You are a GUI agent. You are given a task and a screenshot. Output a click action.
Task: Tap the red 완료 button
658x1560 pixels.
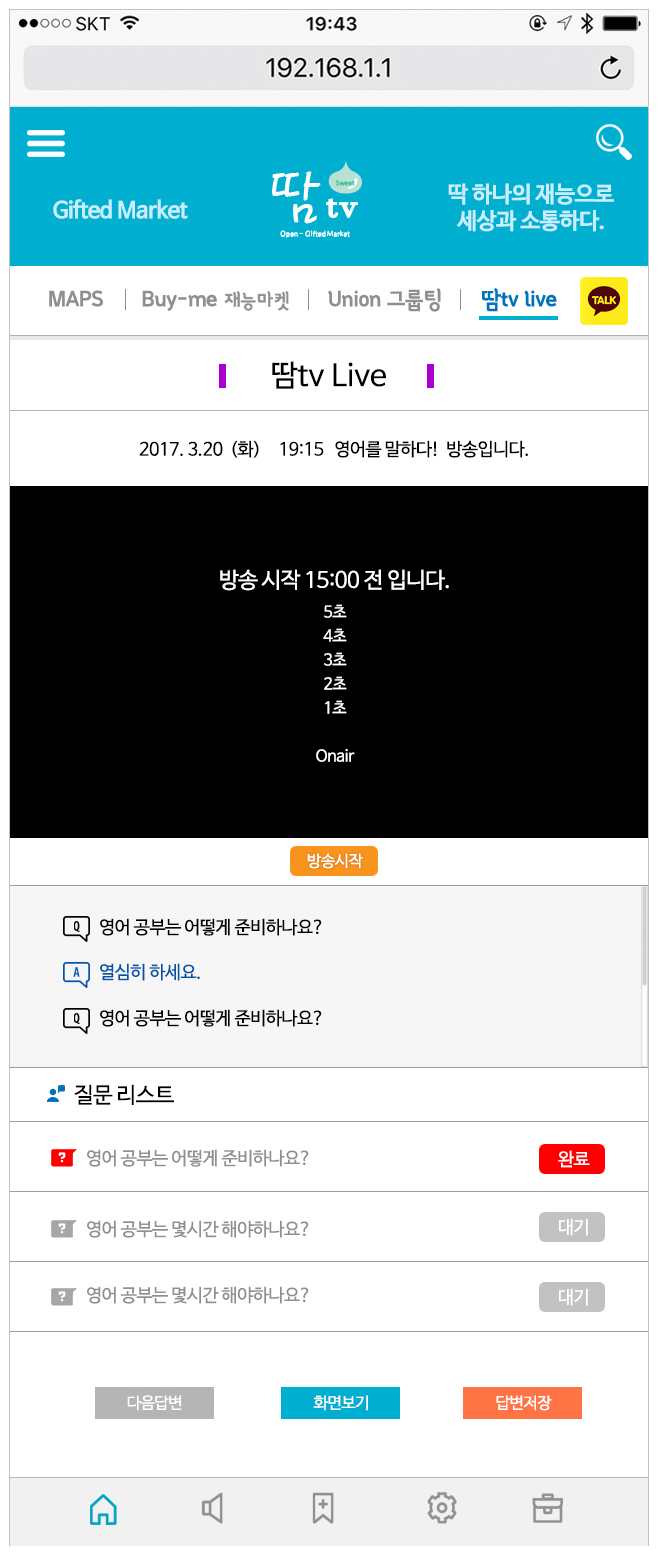tap(572, 1158)
